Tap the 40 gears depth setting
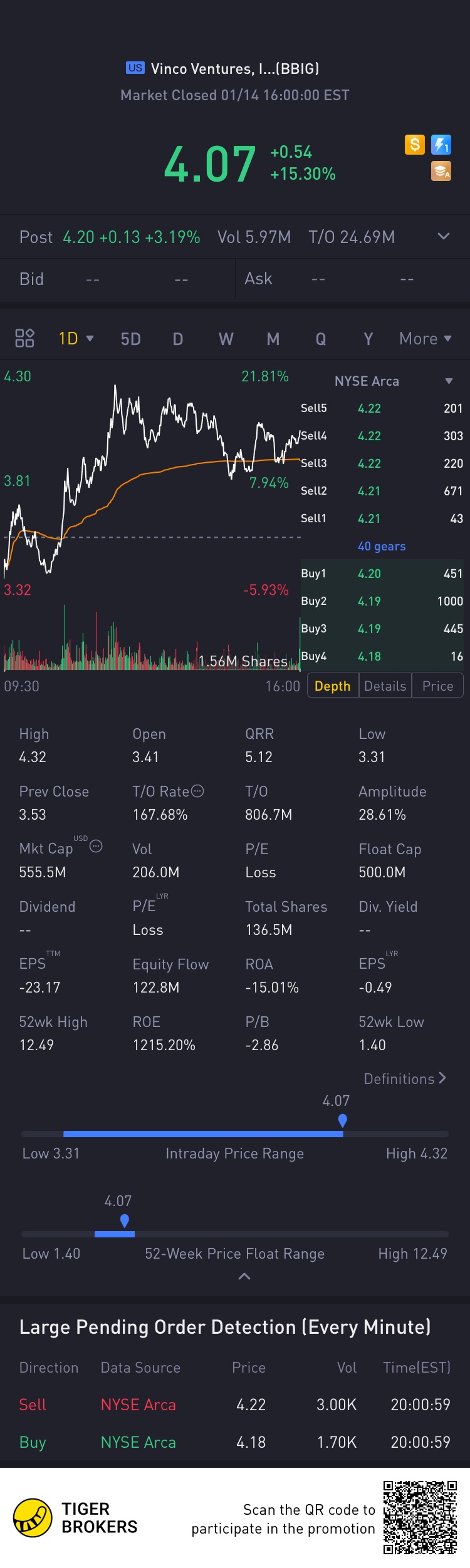Image resolution: width=470 pixels, height=1568 pixels. click(x=382, y=546)
